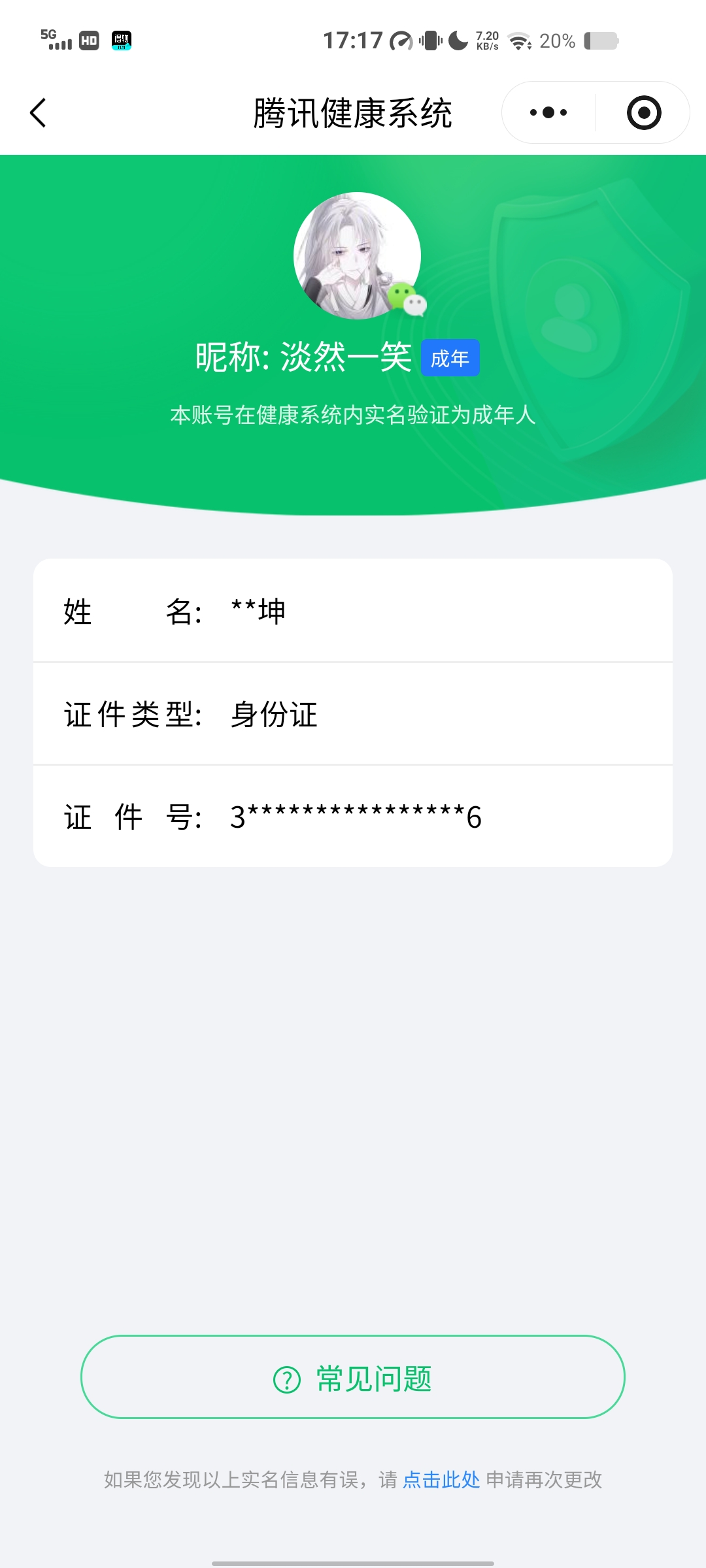Go back from Tencent Health System page

click(38, 113)
